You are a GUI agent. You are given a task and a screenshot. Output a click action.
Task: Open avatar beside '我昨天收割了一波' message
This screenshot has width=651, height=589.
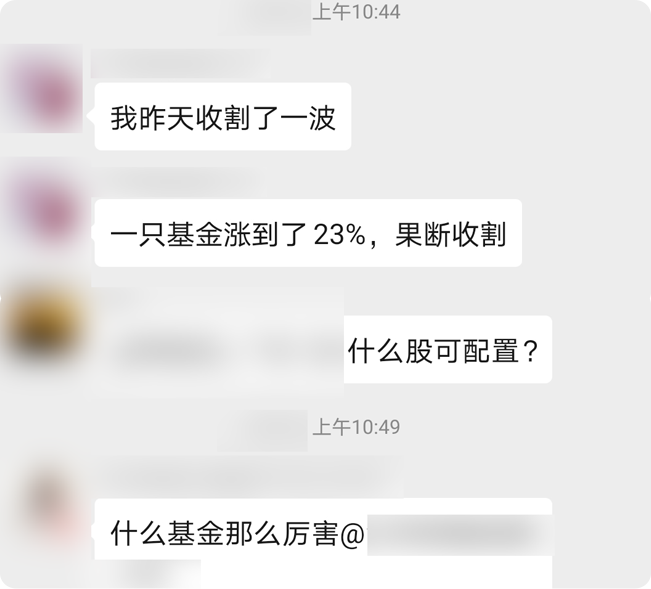(x=42, y=90)
